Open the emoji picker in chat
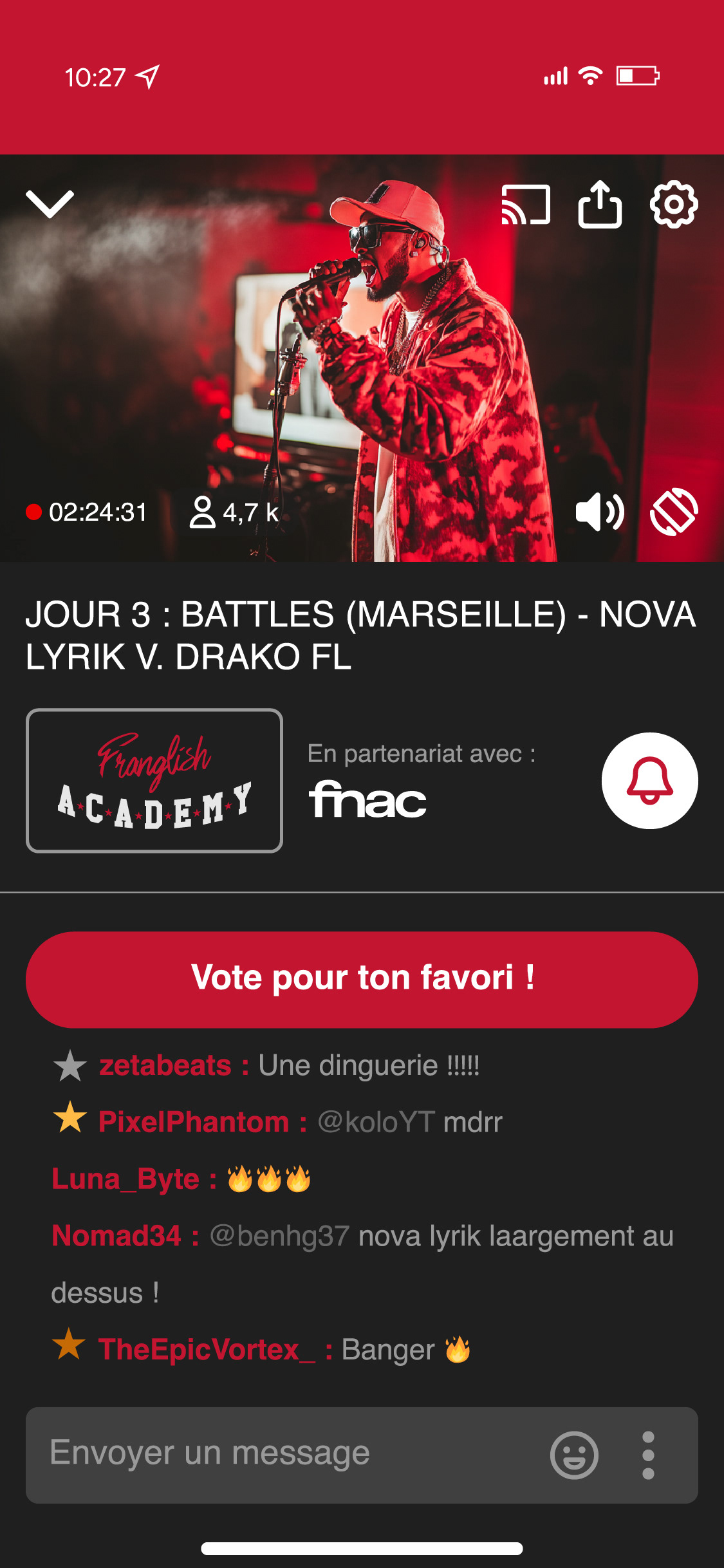This screenshot has width=724, height=1568. coord(574,1455)
